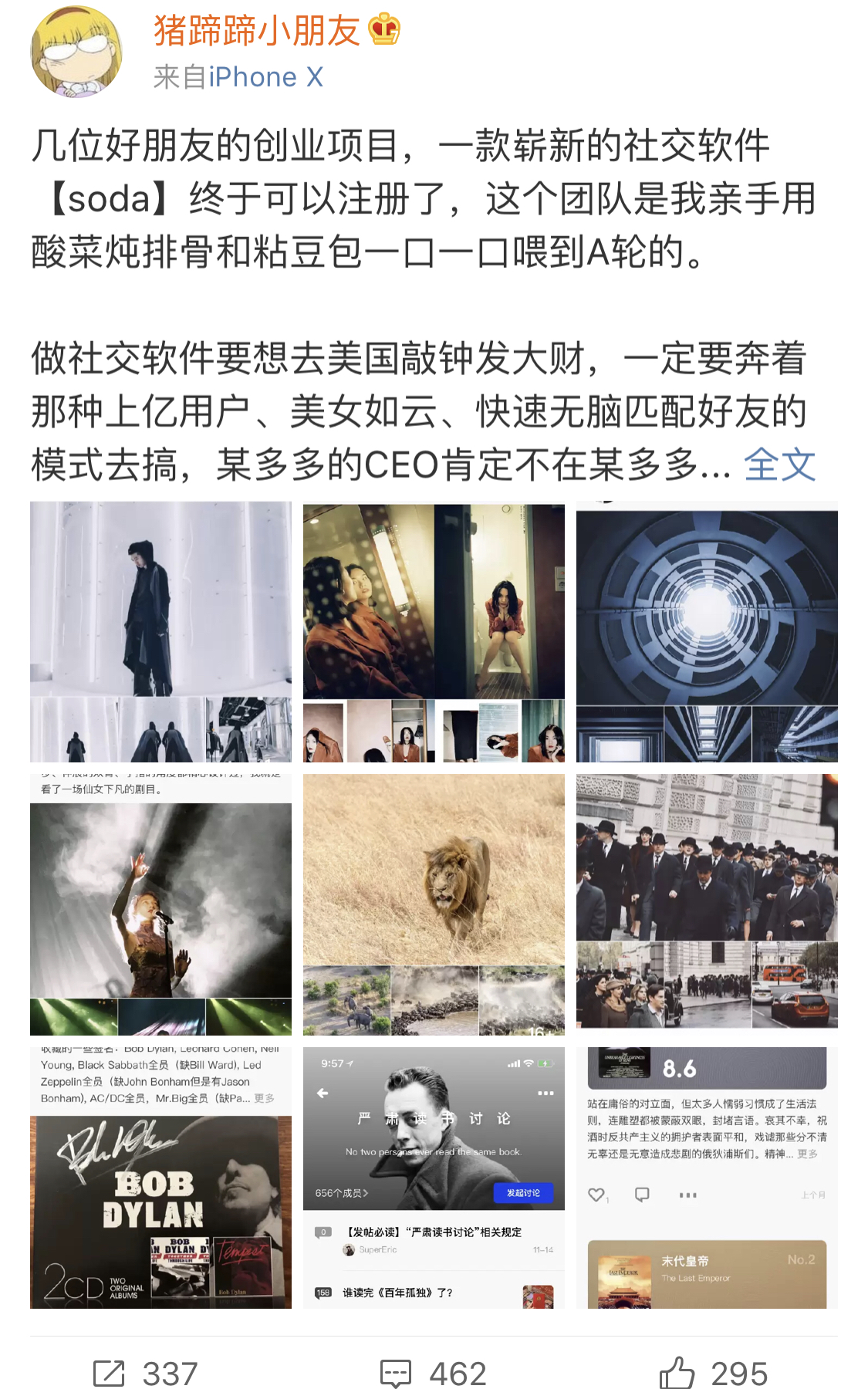Open the 462 comments
The width and height of the screenshot is (868, 1389).
(434, 1374)
